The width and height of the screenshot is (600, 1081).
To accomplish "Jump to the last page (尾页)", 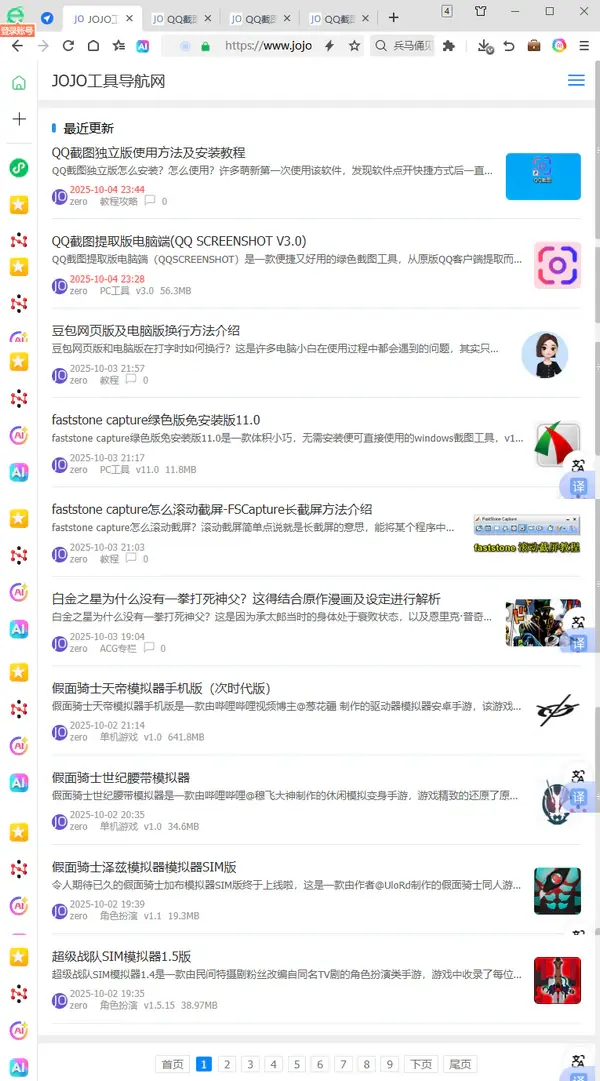I will point(460,1064).
